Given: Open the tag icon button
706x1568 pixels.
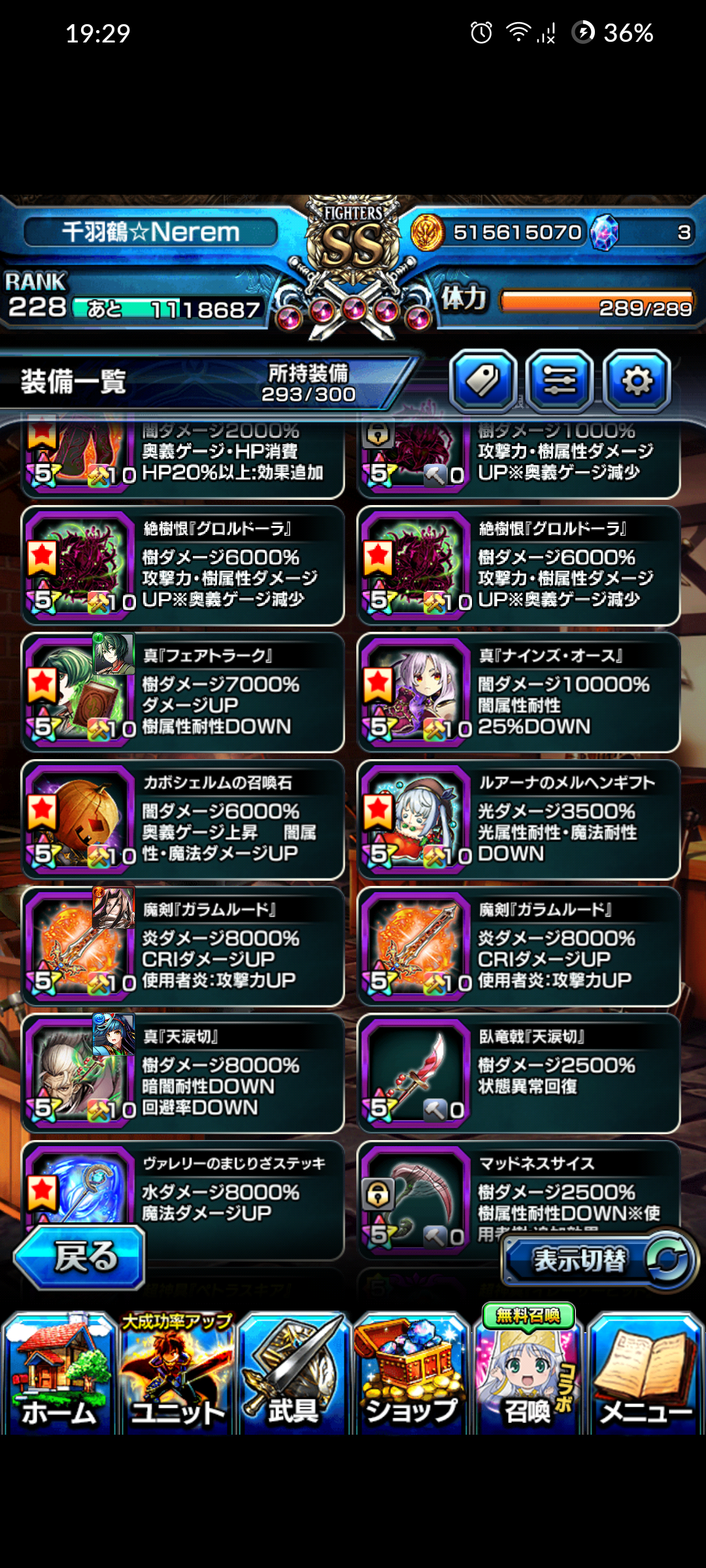Looking at the screenshot, I should tap(483, 381).
